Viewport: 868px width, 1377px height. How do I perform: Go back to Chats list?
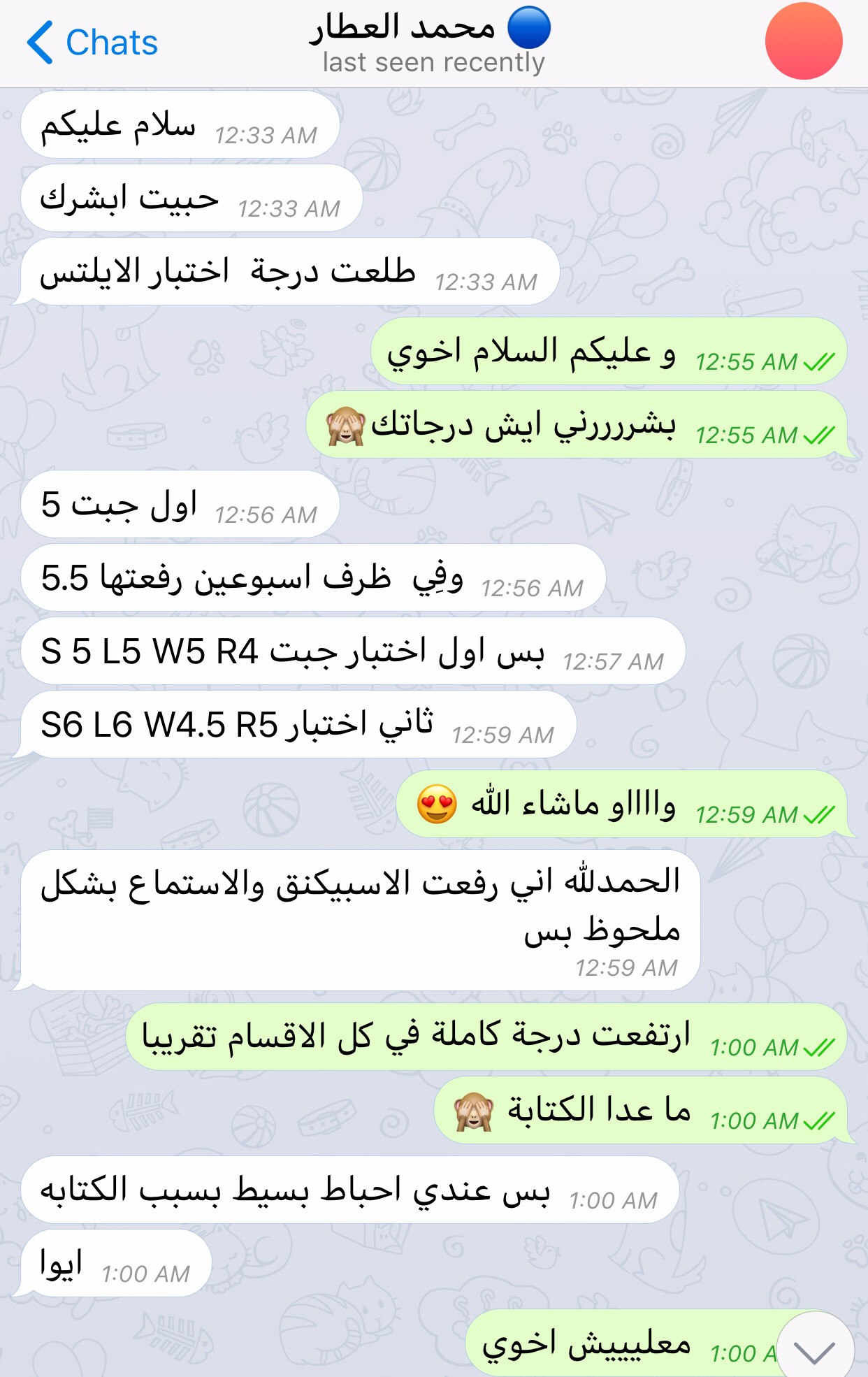[x=92, y=43]
